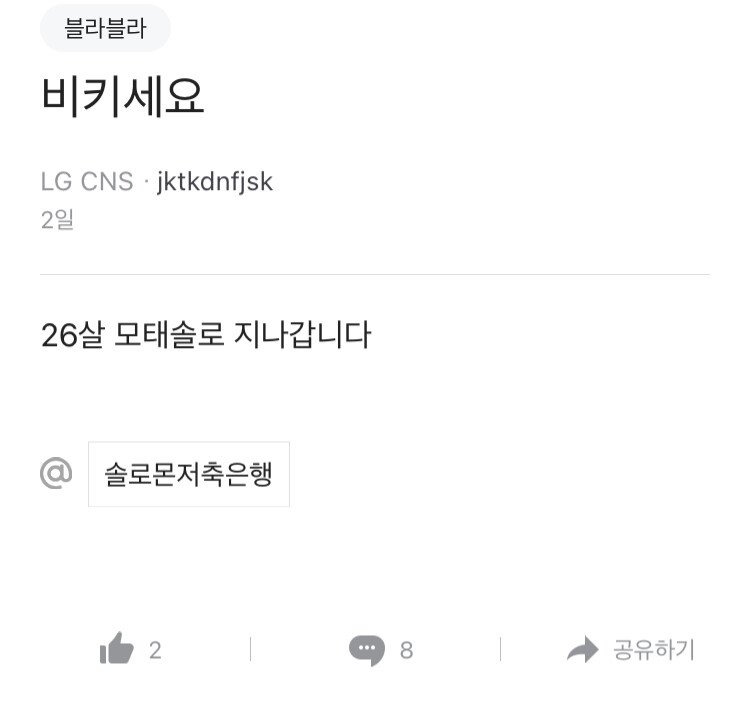The height and width of the screenshot is (725, 750).
Task: View LG CNS company page
Action: [86, 182]
